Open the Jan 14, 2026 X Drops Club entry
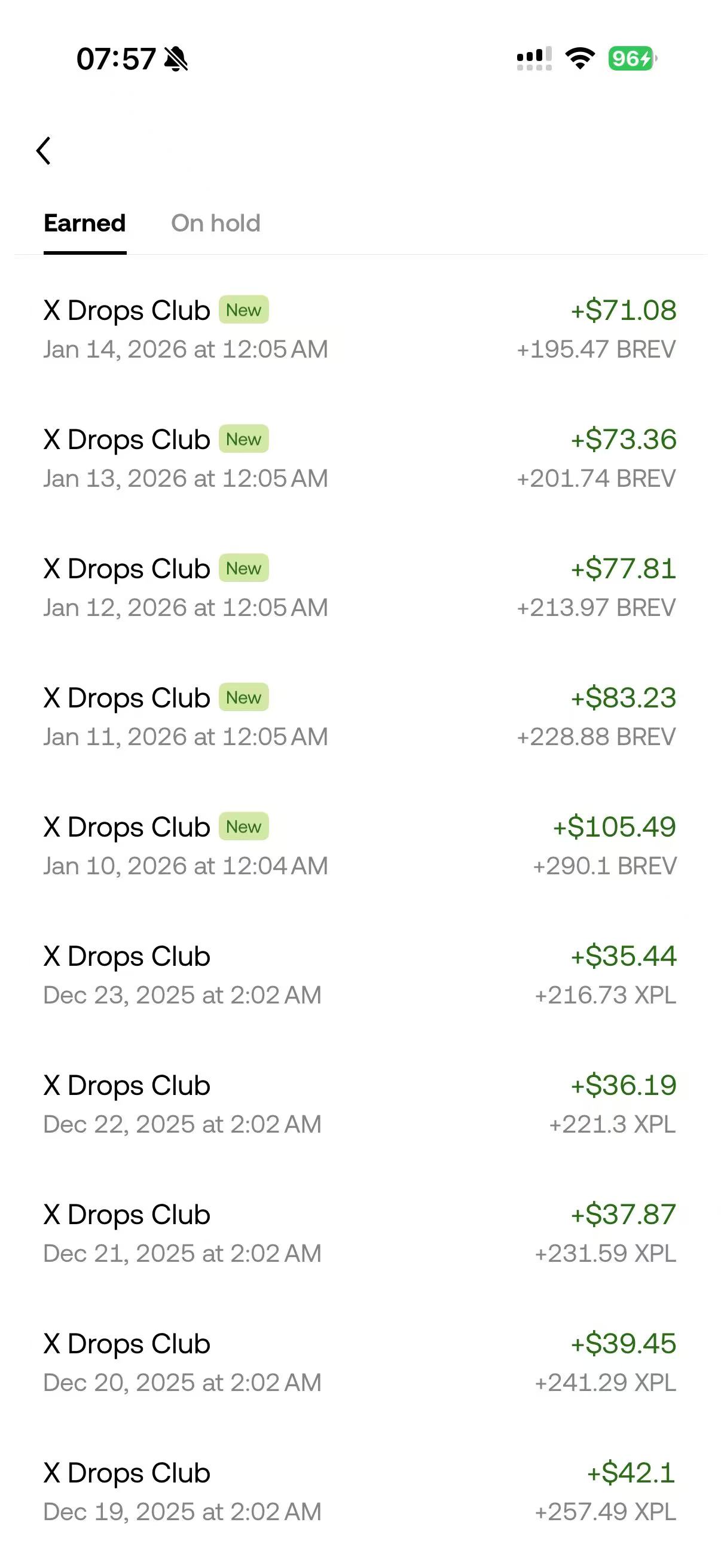 point(359,330)
